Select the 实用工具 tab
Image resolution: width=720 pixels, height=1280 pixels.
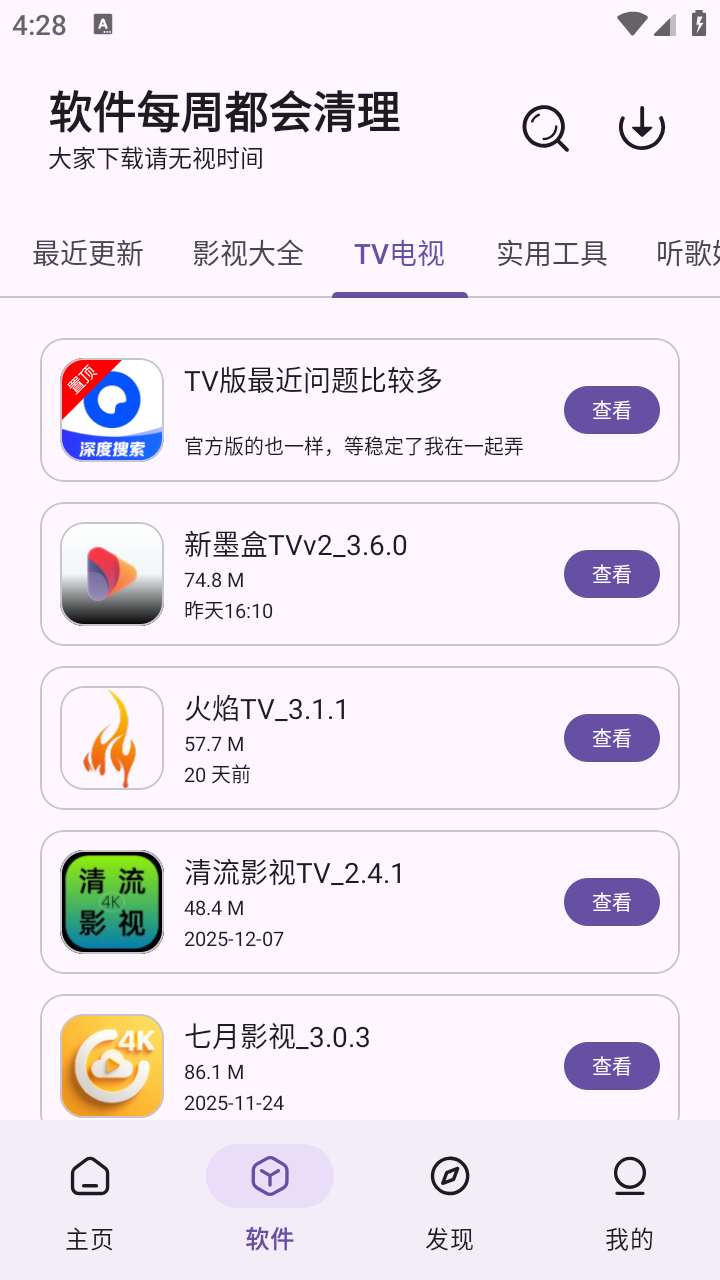click(551, 254)
